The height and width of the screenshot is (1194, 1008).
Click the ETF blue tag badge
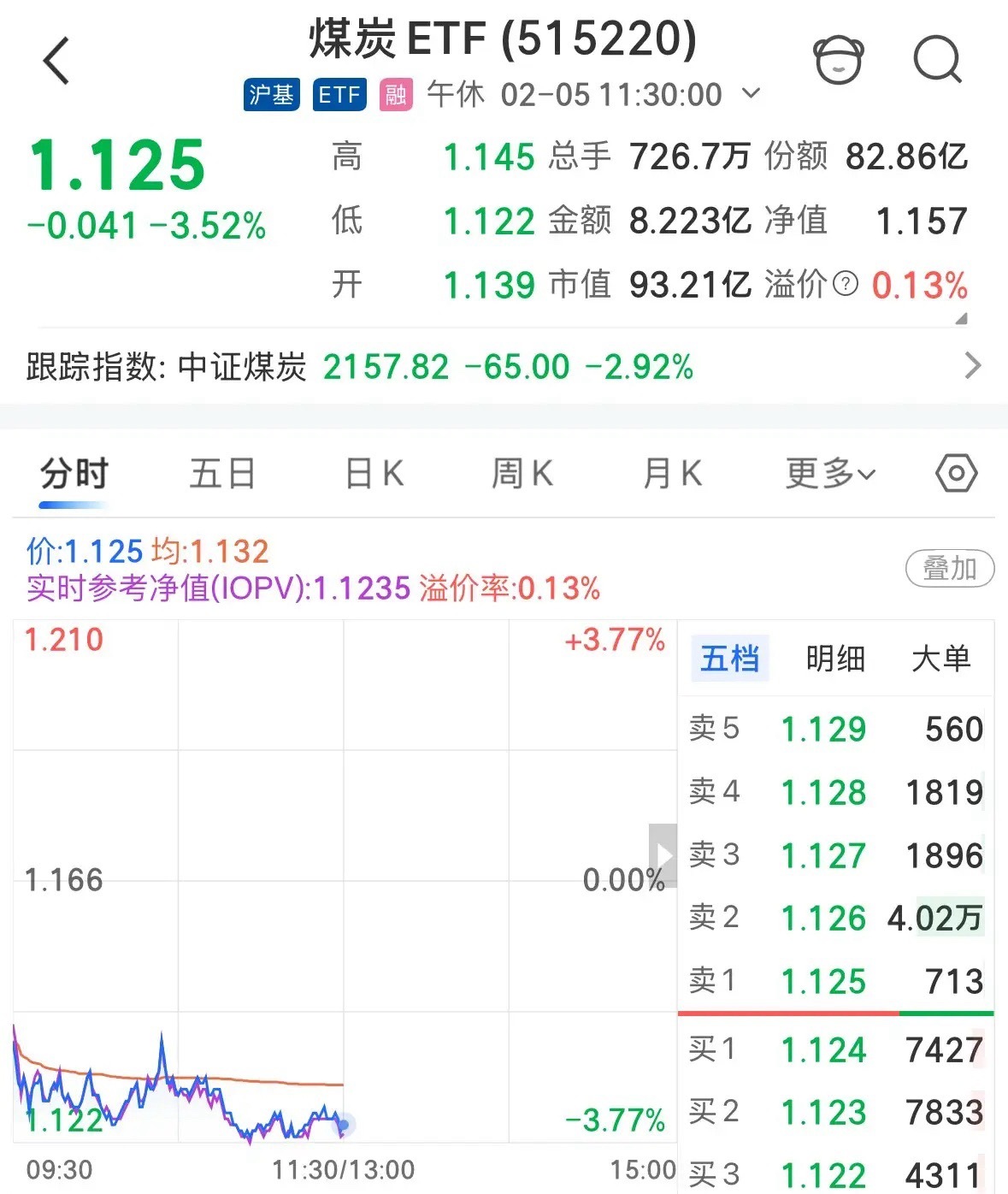point(339,95)
